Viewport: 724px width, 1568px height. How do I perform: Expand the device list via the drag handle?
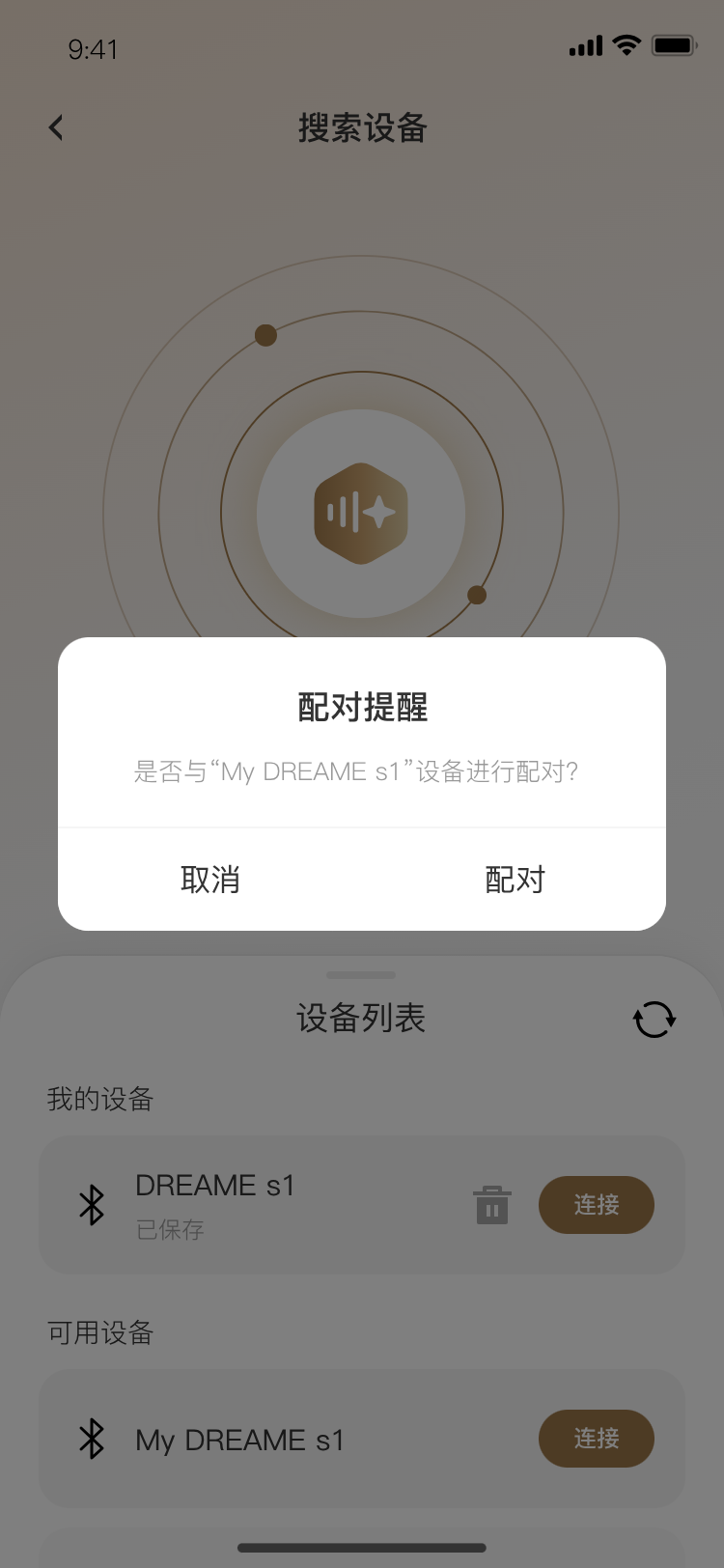coord(361,975)
